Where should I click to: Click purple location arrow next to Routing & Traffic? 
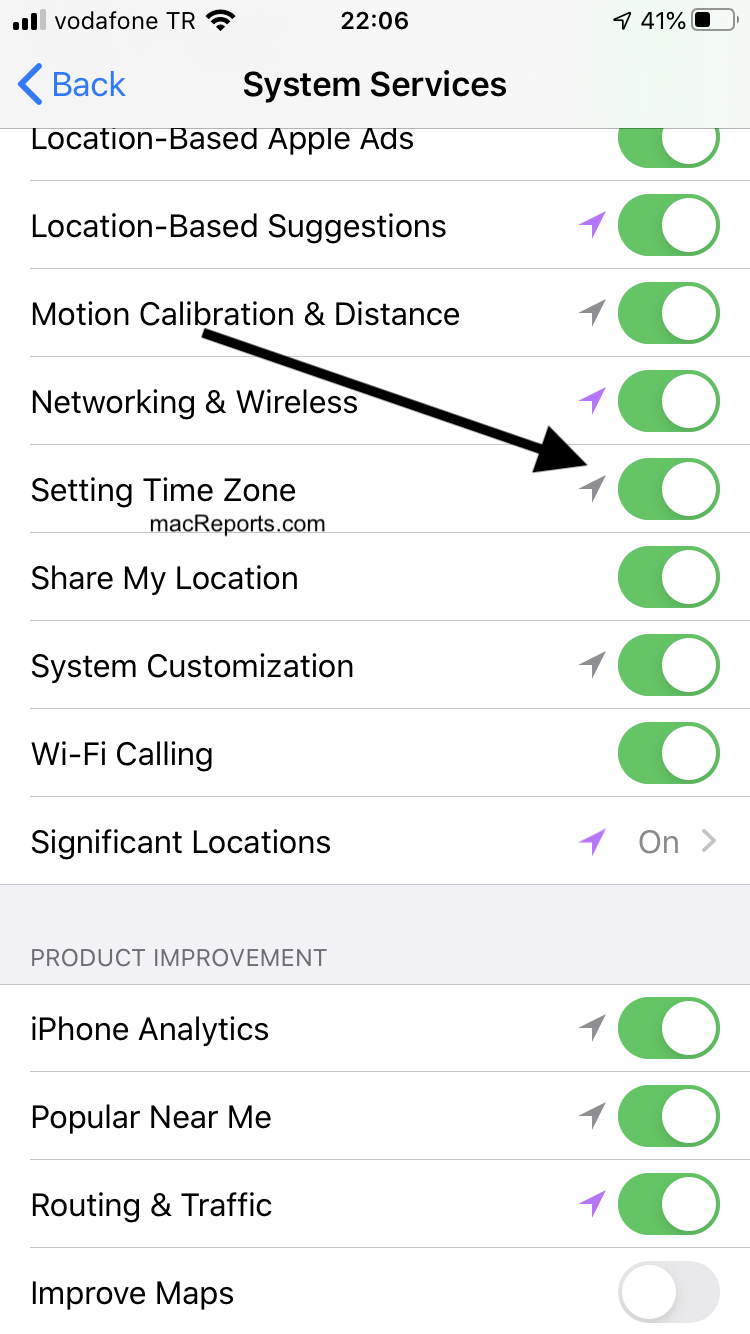tap(591, 1205)
